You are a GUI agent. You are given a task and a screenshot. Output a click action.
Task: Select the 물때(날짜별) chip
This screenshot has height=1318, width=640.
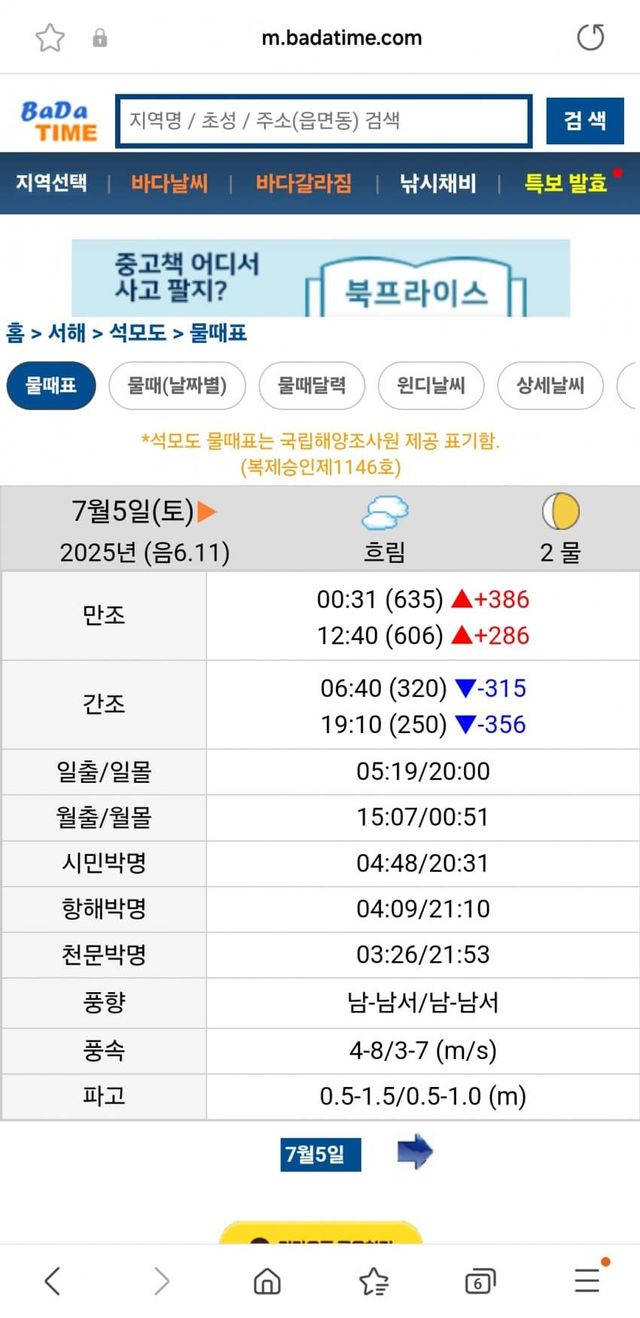coord(176,386)
